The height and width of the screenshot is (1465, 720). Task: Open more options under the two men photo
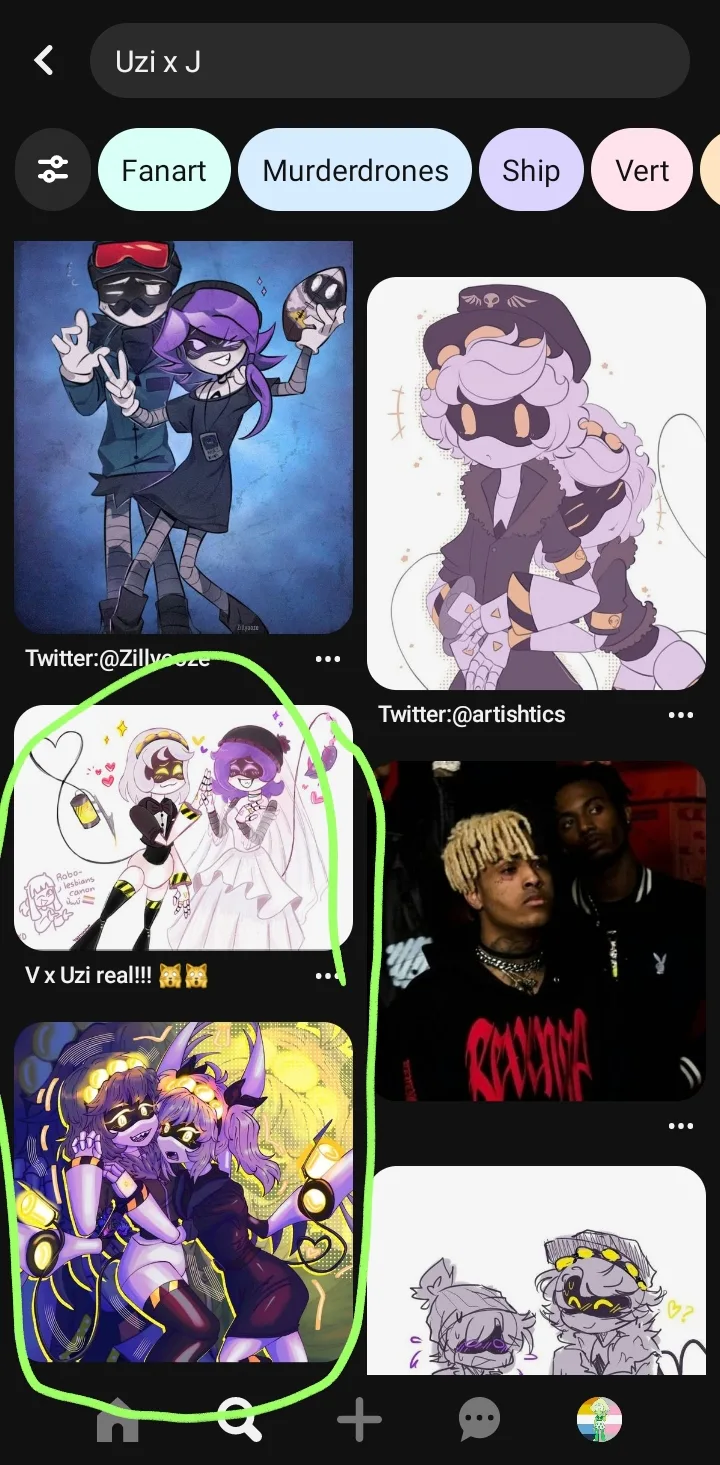pos(681,1126)
